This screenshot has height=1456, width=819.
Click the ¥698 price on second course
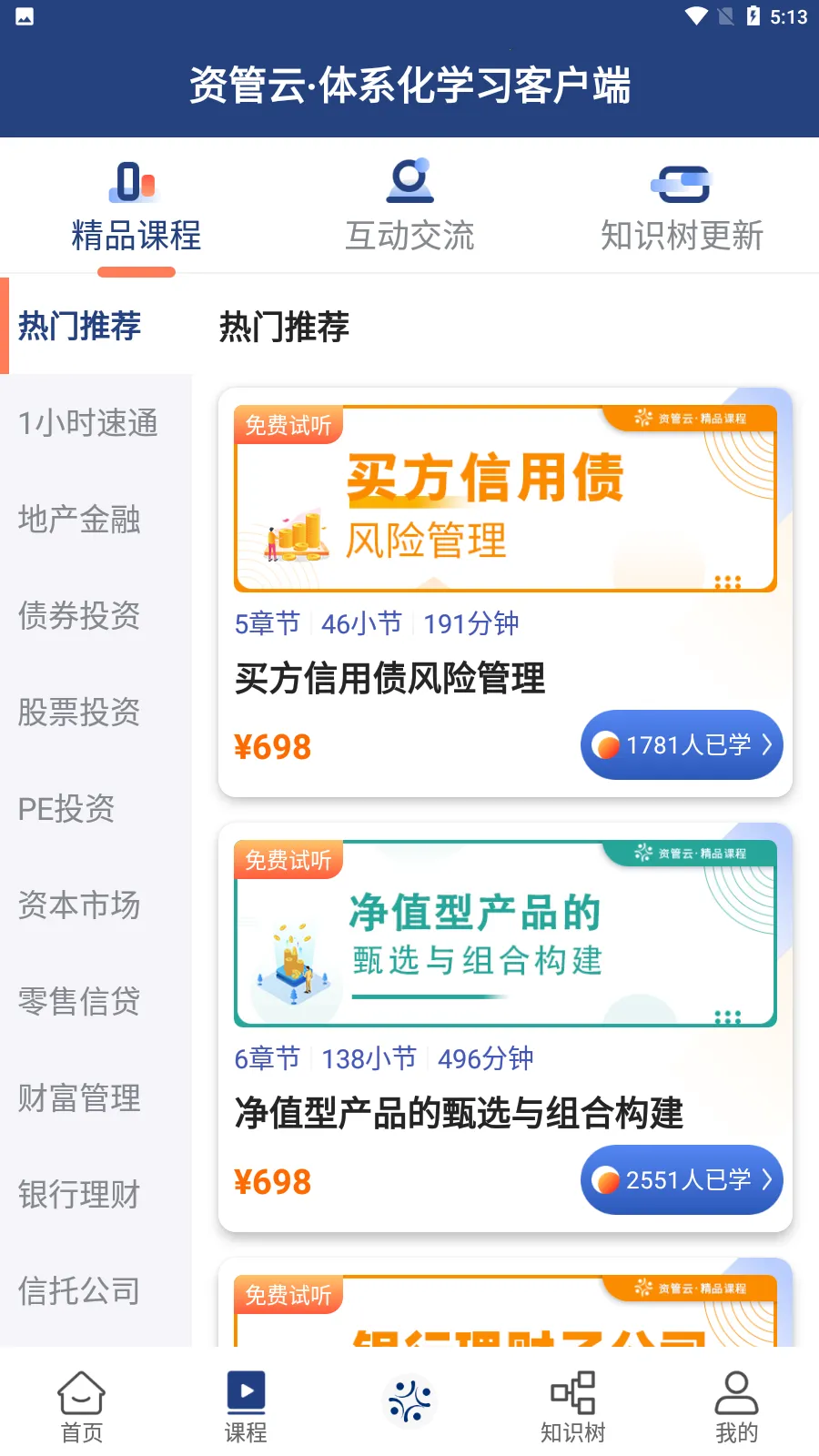pos(273,1180)
